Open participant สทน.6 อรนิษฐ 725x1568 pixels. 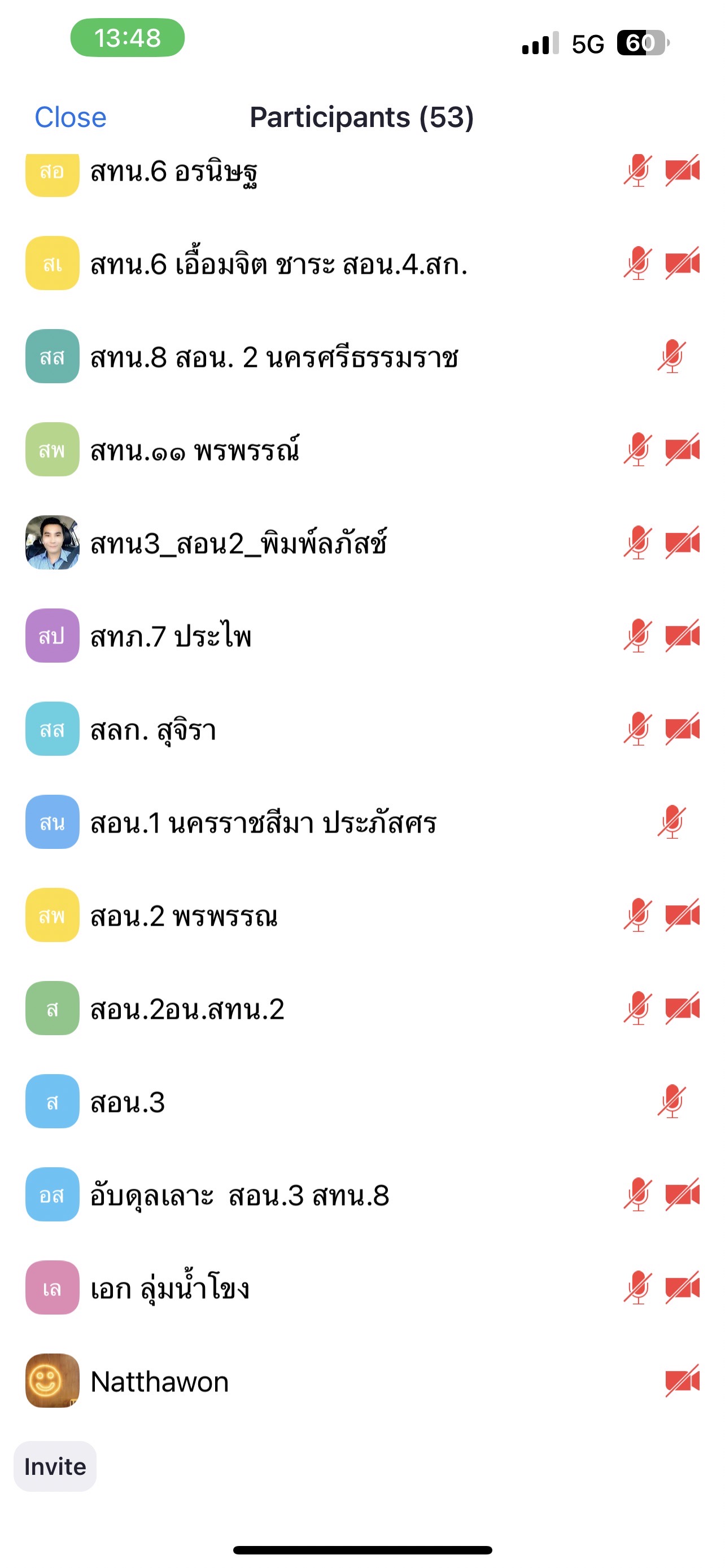coord(173,171)
